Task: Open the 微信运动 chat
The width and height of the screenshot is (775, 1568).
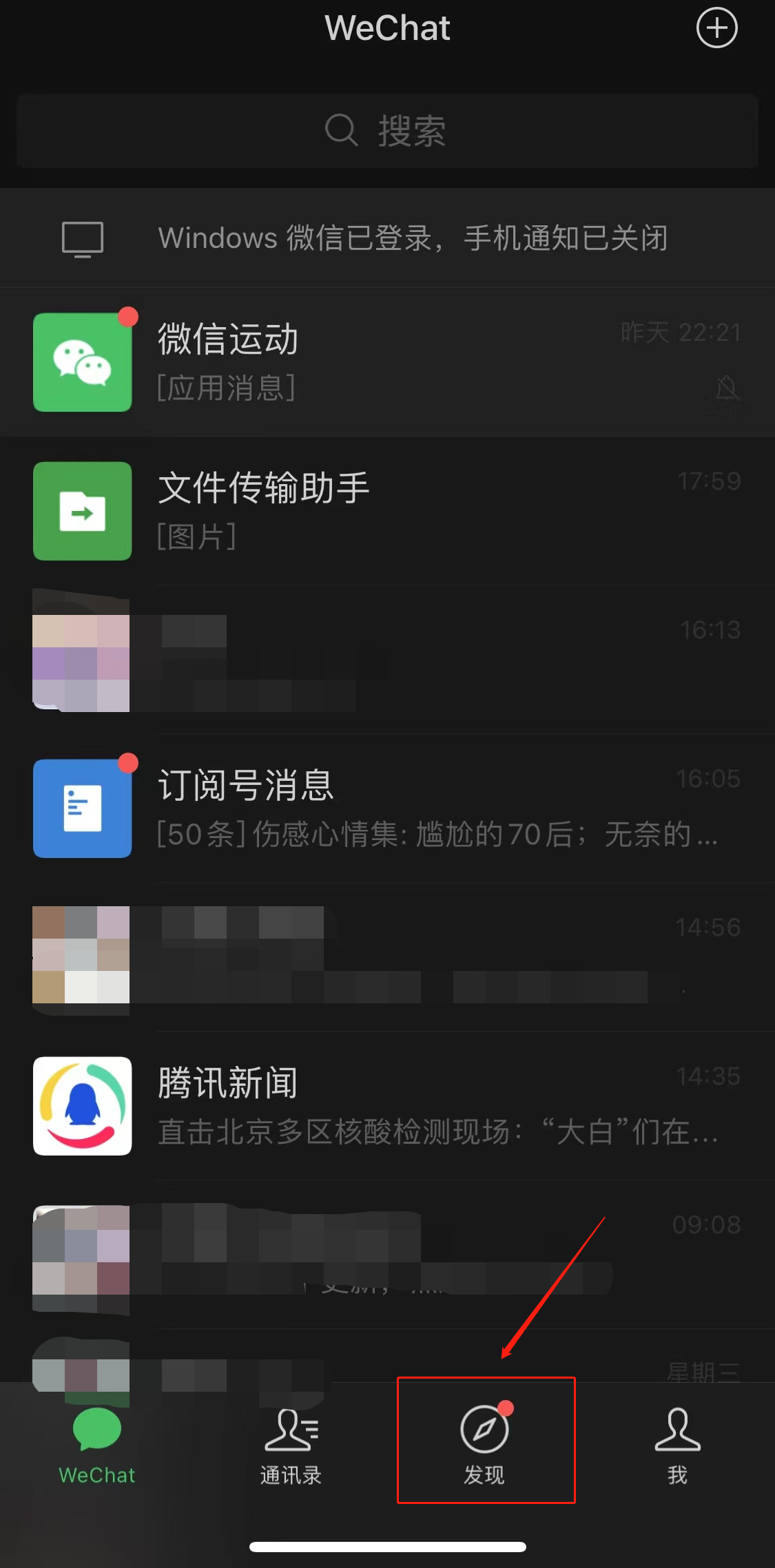Action: pyautogui.click(x=387, y=362)
